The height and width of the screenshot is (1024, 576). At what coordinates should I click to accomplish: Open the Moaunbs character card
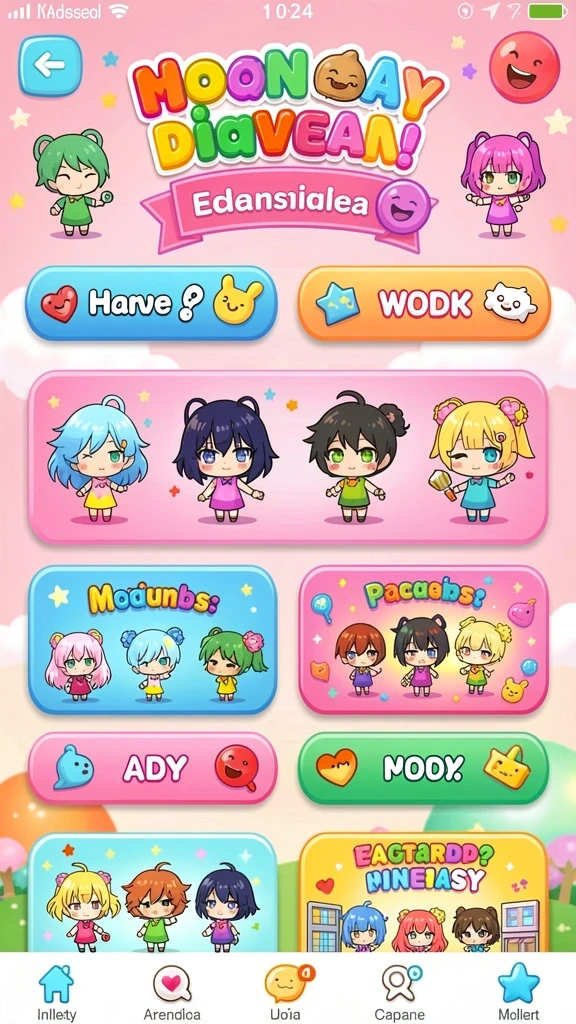point(153,641)
